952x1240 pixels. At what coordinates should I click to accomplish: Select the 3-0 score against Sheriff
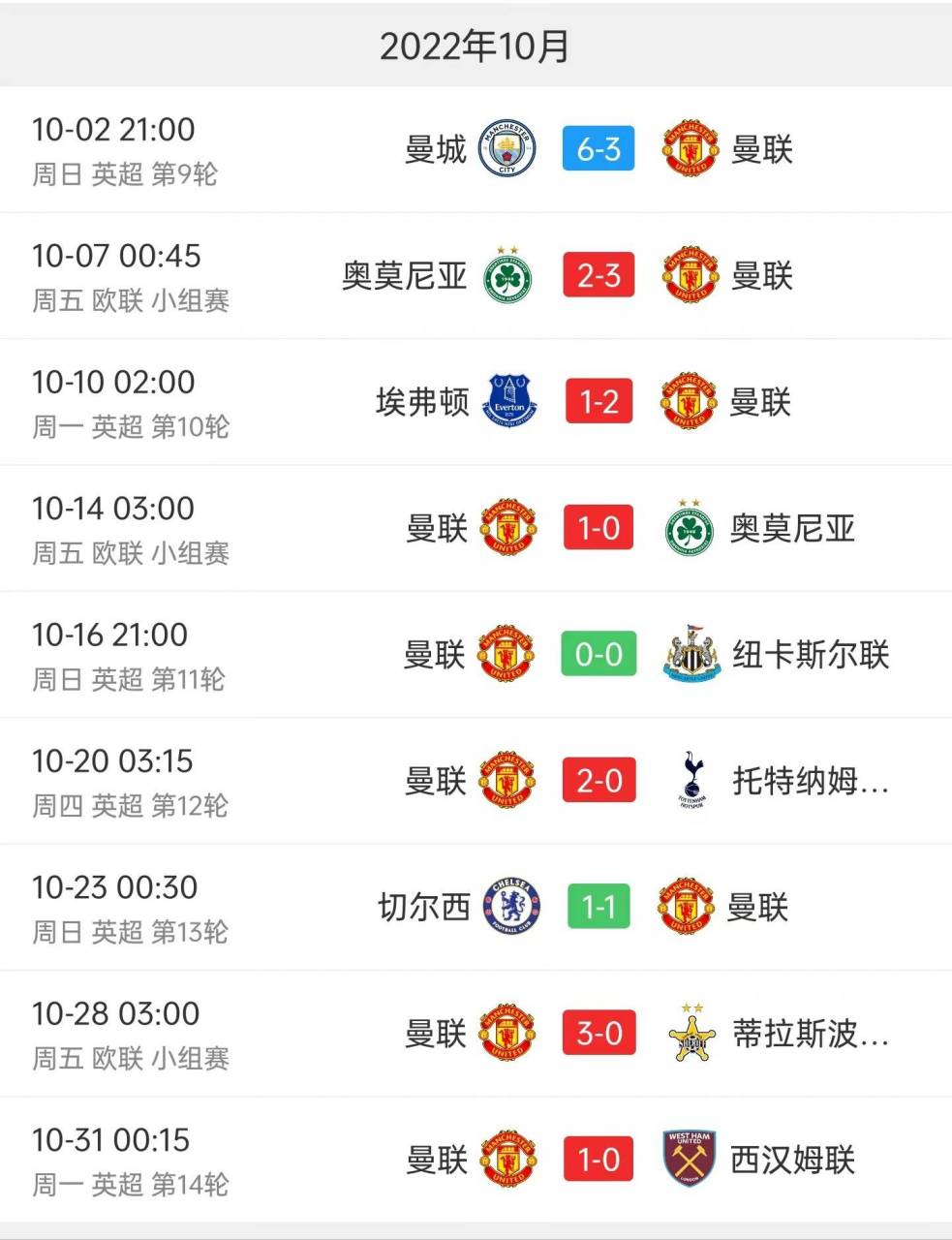(599, 1033)
